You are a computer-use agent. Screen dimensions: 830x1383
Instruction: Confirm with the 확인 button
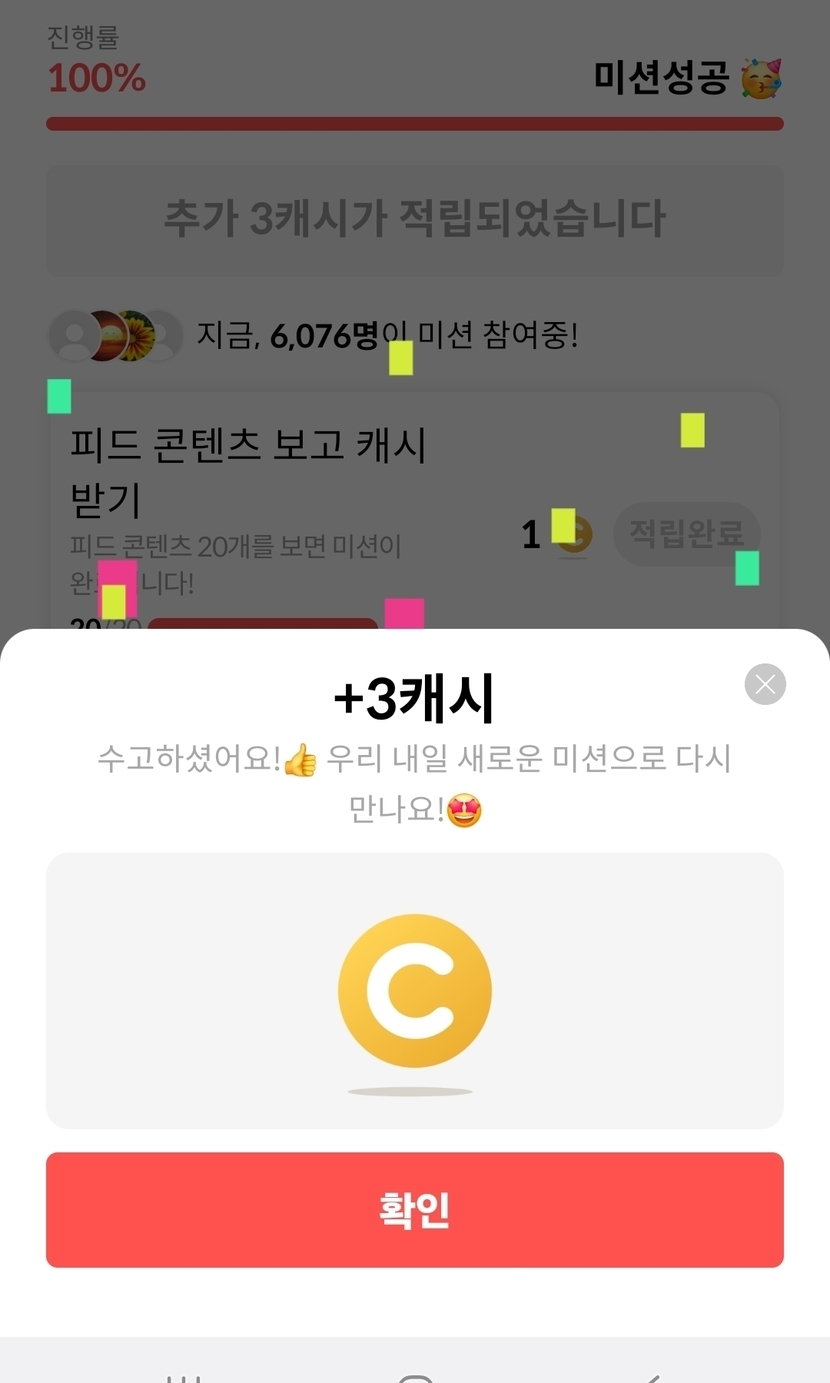point(414,1209)
